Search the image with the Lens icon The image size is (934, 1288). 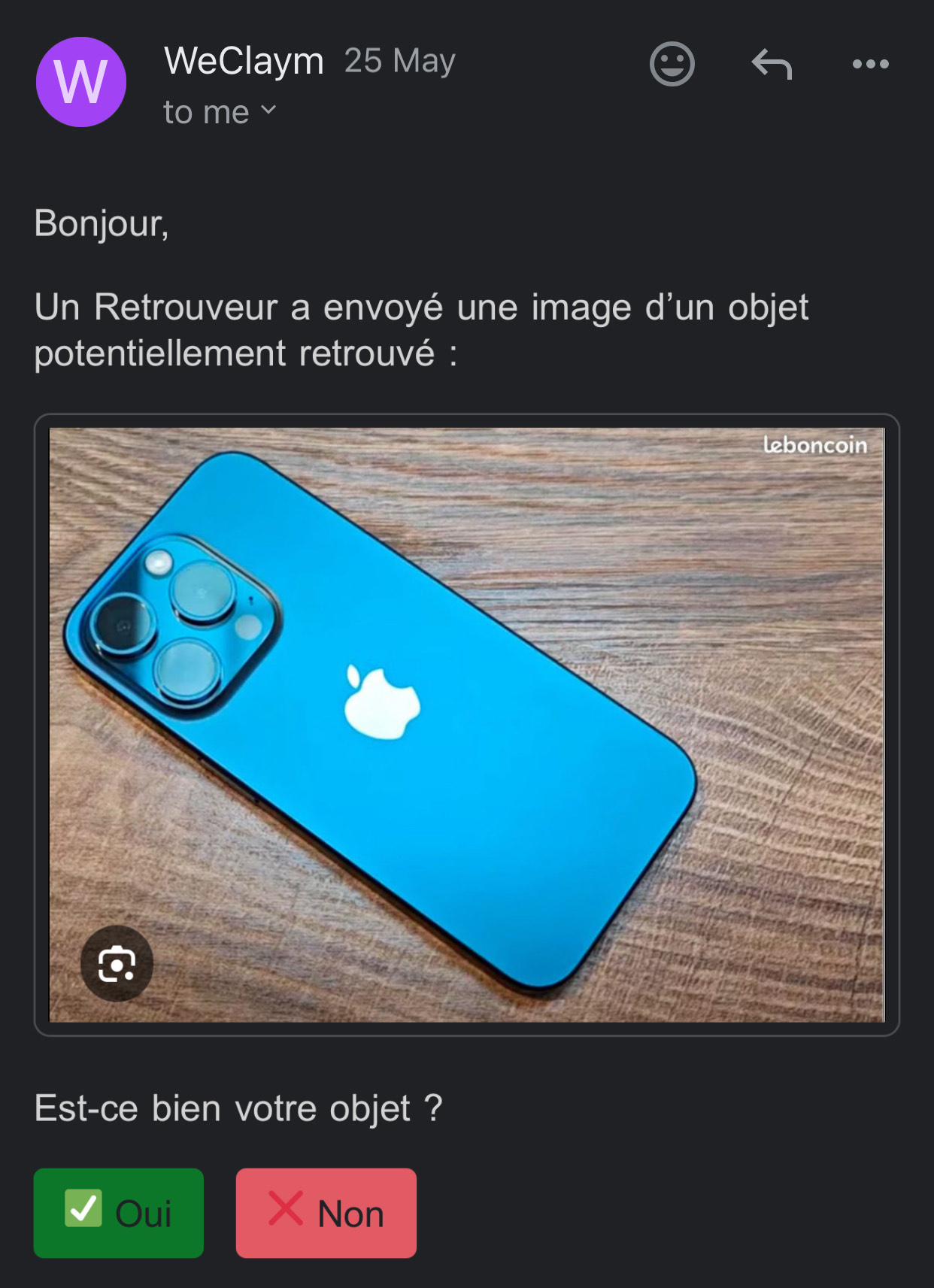coord(117,964)
